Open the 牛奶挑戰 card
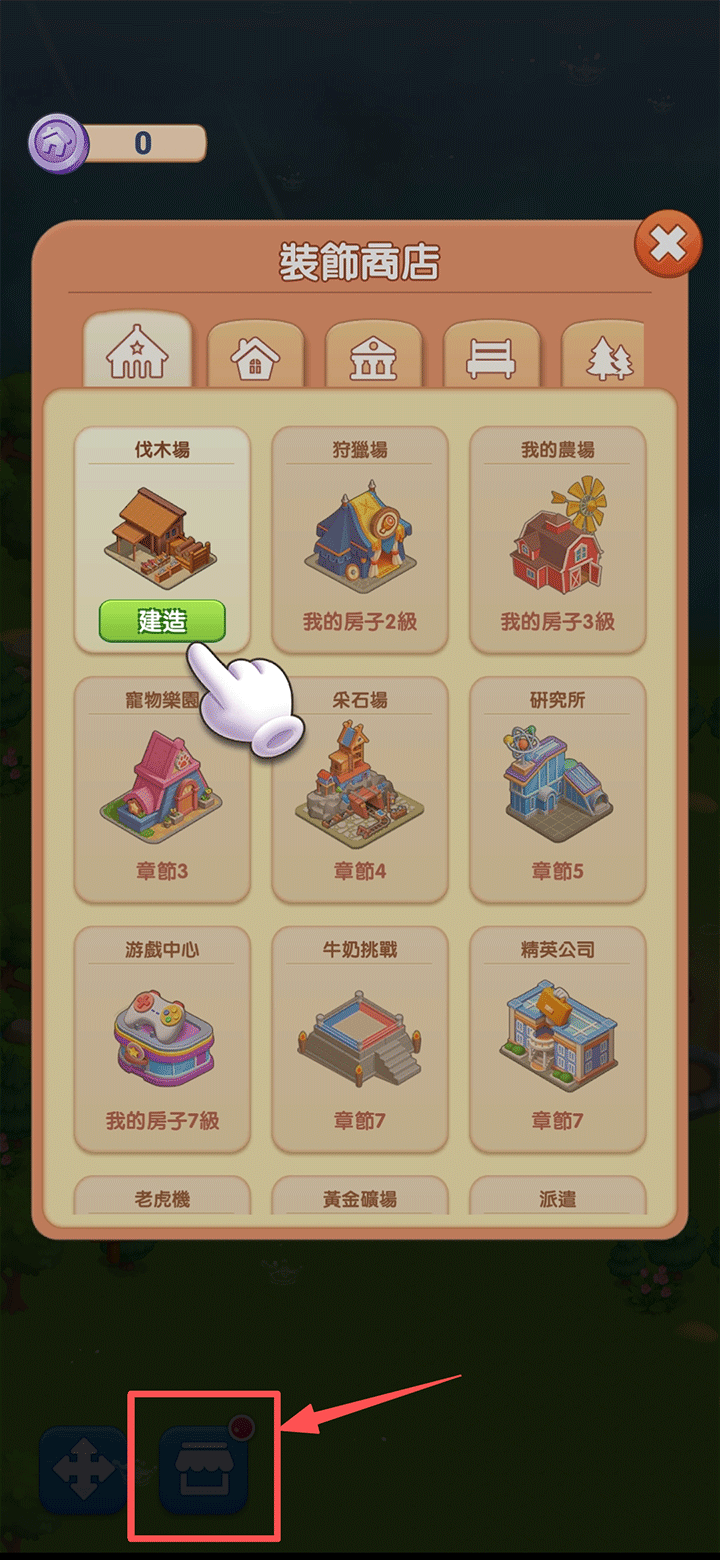 click(360, 1040)
